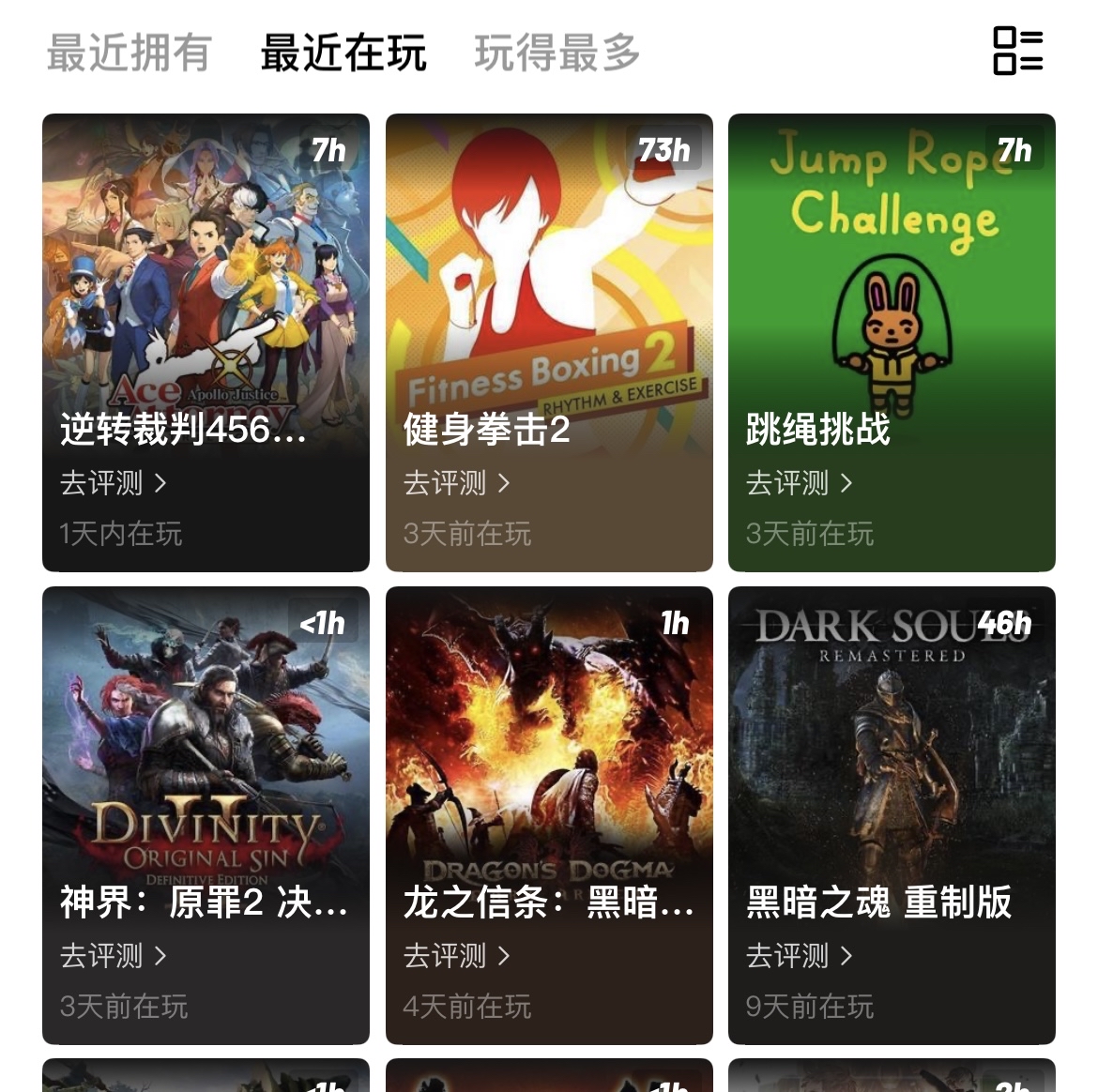1098x1092 pixels.
Task: Review 龙之信条 via its 去评测 link
Action: (456, 956)
